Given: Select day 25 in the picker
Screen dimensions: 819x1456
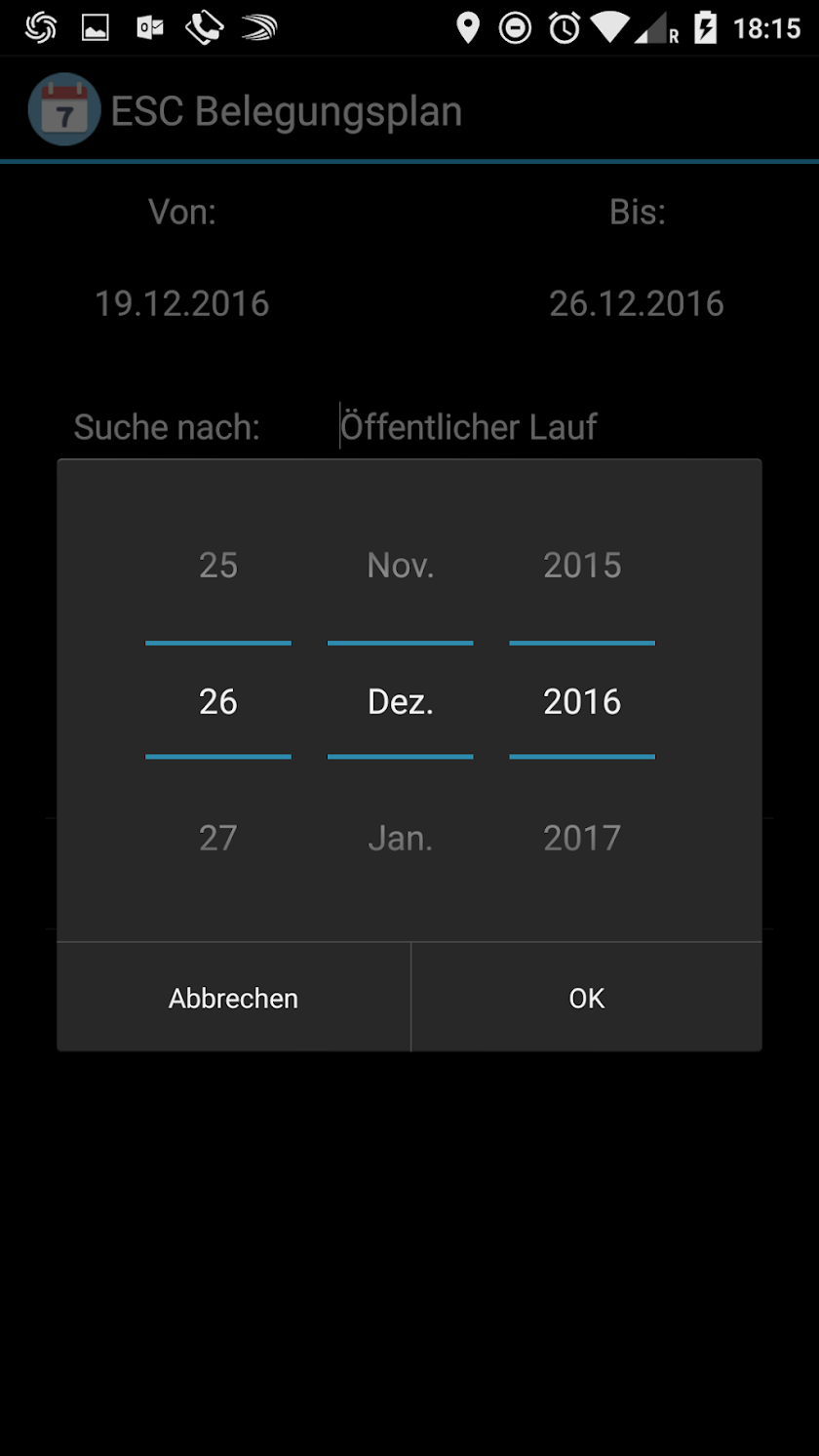Looking at the screenshot, I should pyautogui.click(x=218, y=566).
